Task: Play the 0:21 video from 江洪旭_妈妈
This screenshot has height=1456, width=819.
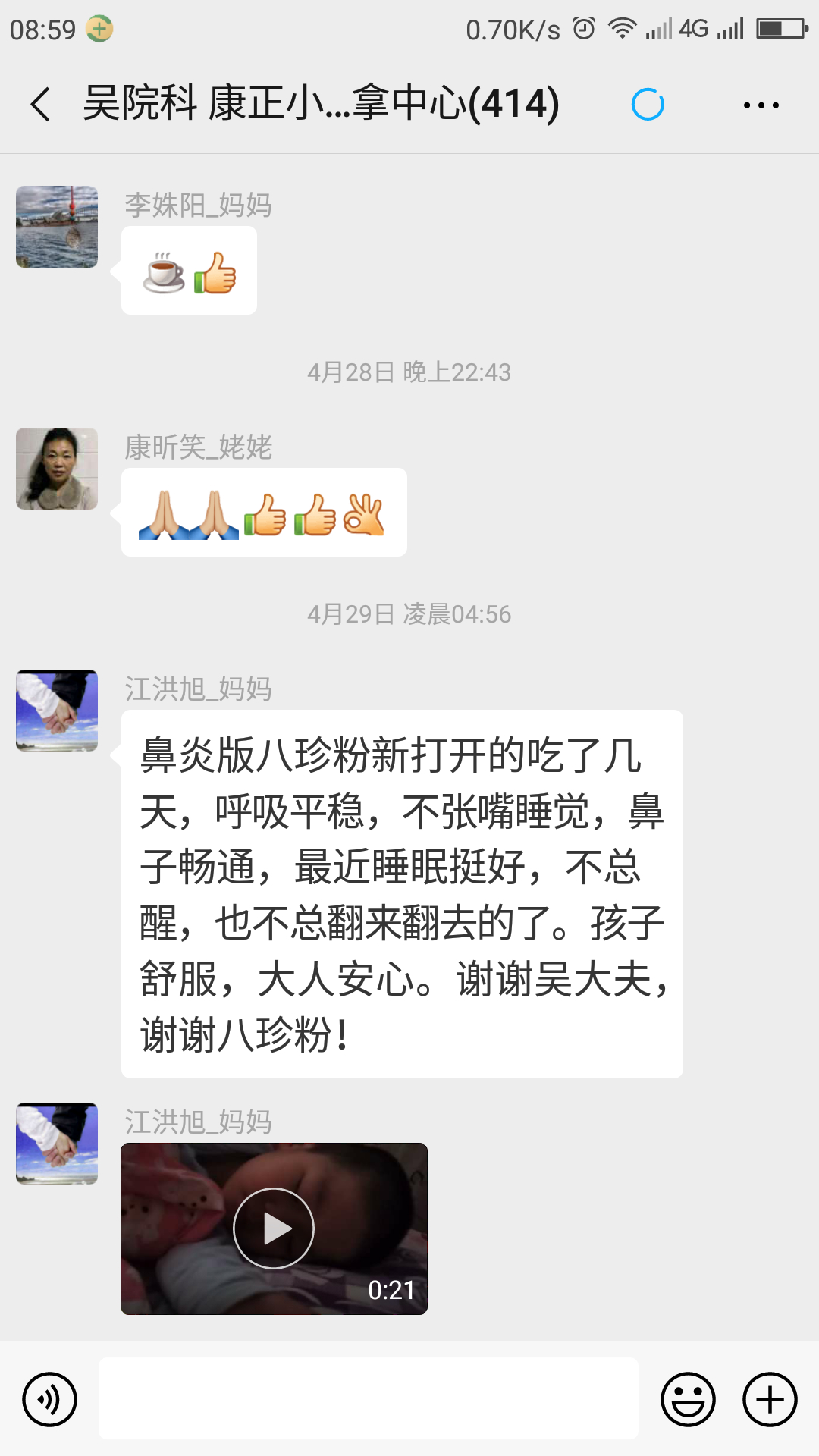Action: [274, 1228]
